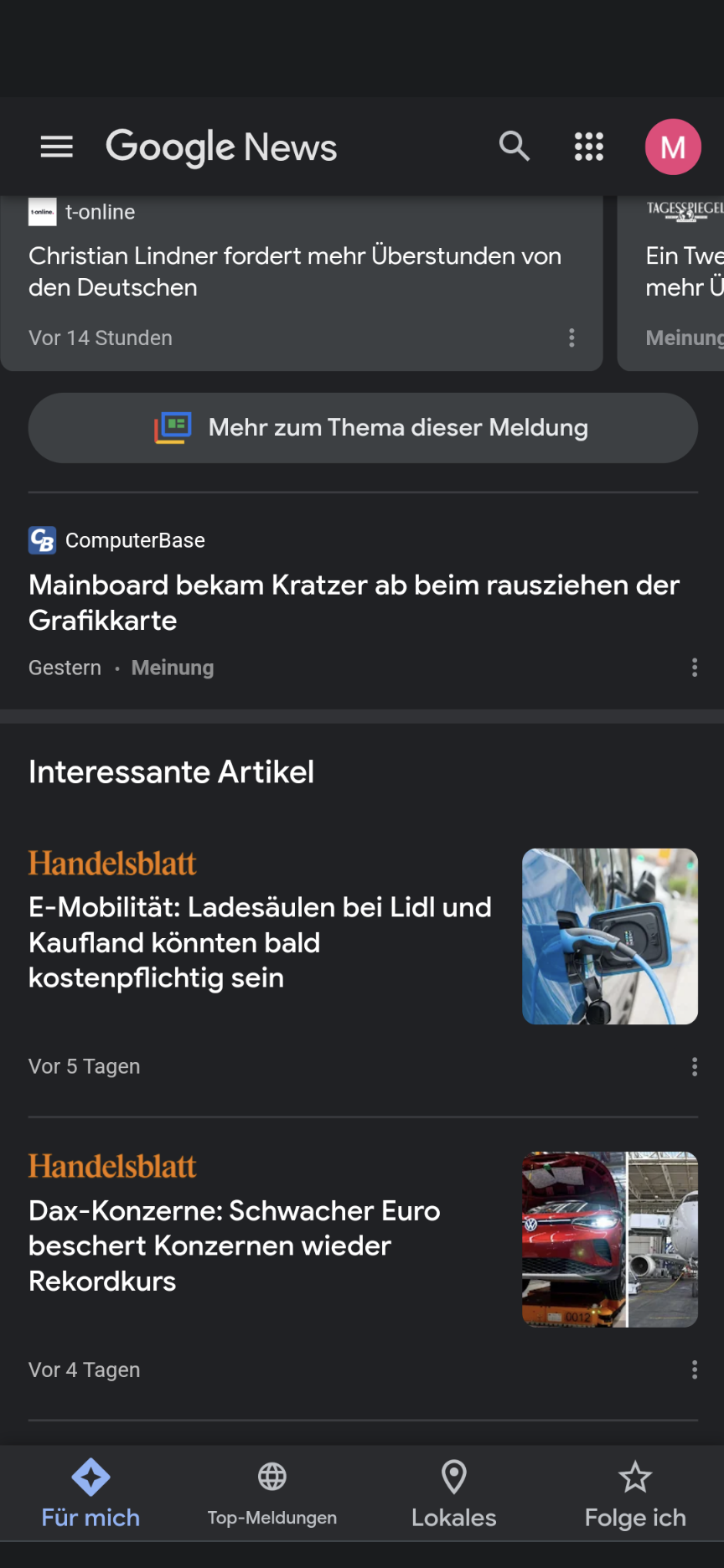Click the ComputerBase source logo

tap(42, 540)
